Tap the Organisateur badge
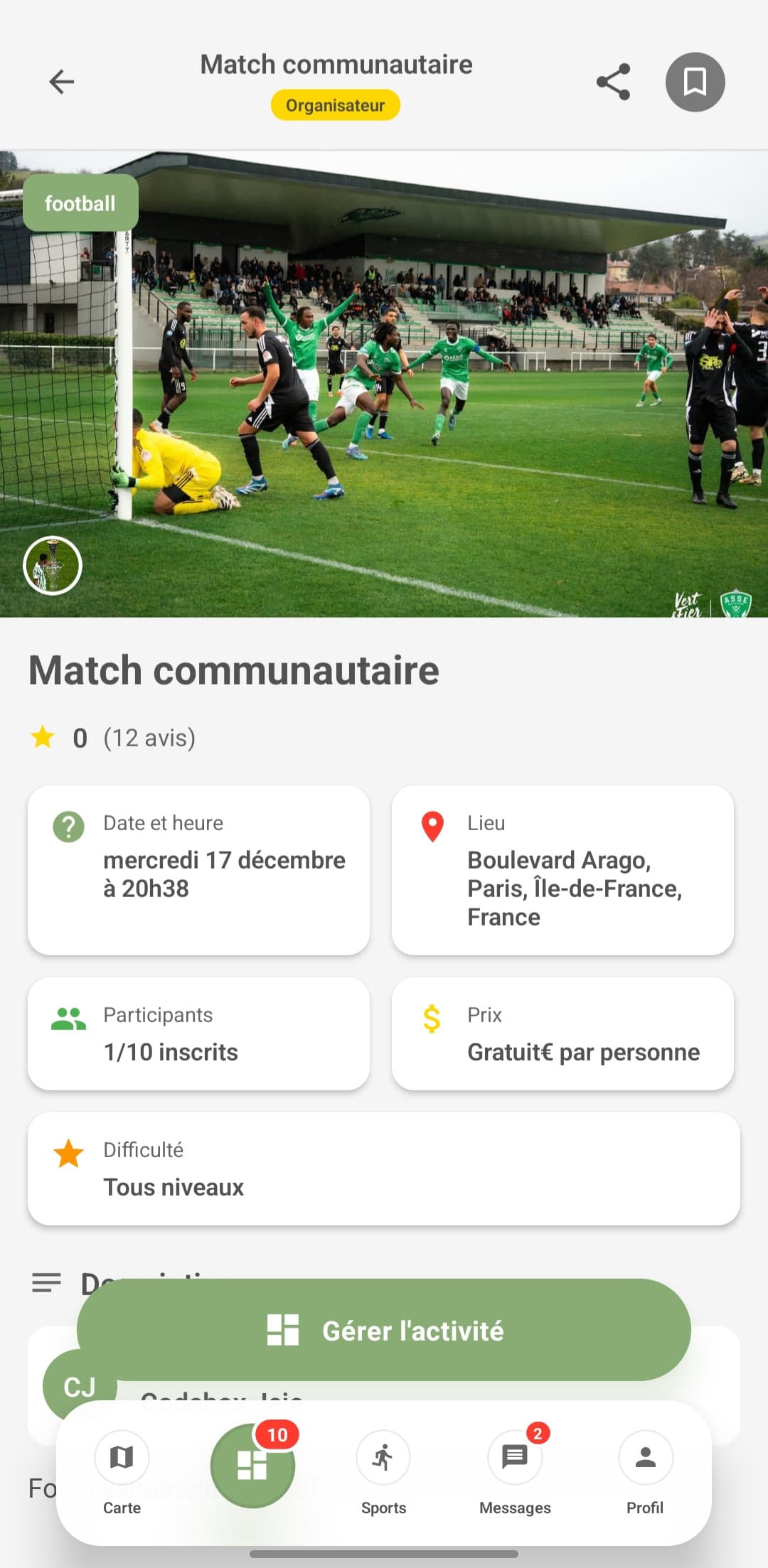The image size is (768, 1568). click(335, 104)
